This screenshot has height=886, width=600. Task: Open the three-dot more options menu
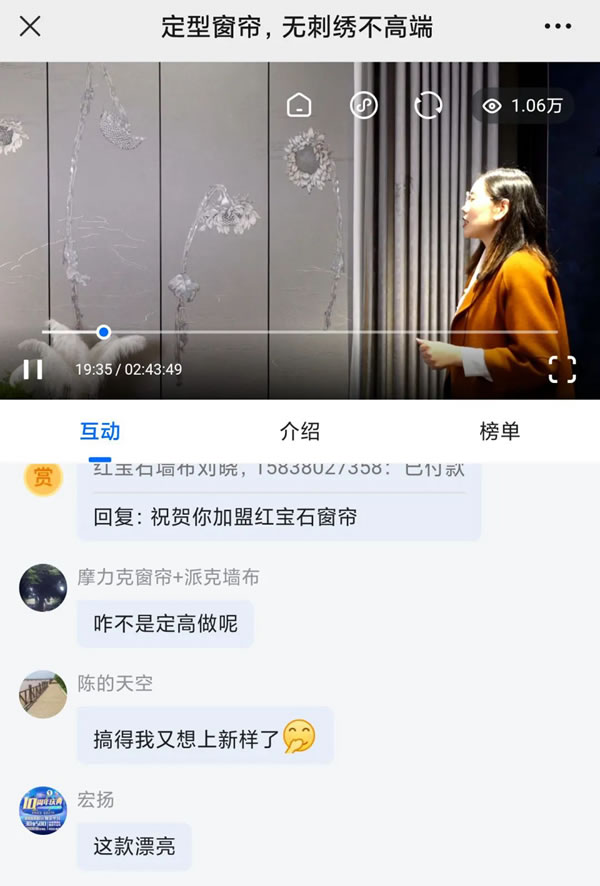(558, 26)
